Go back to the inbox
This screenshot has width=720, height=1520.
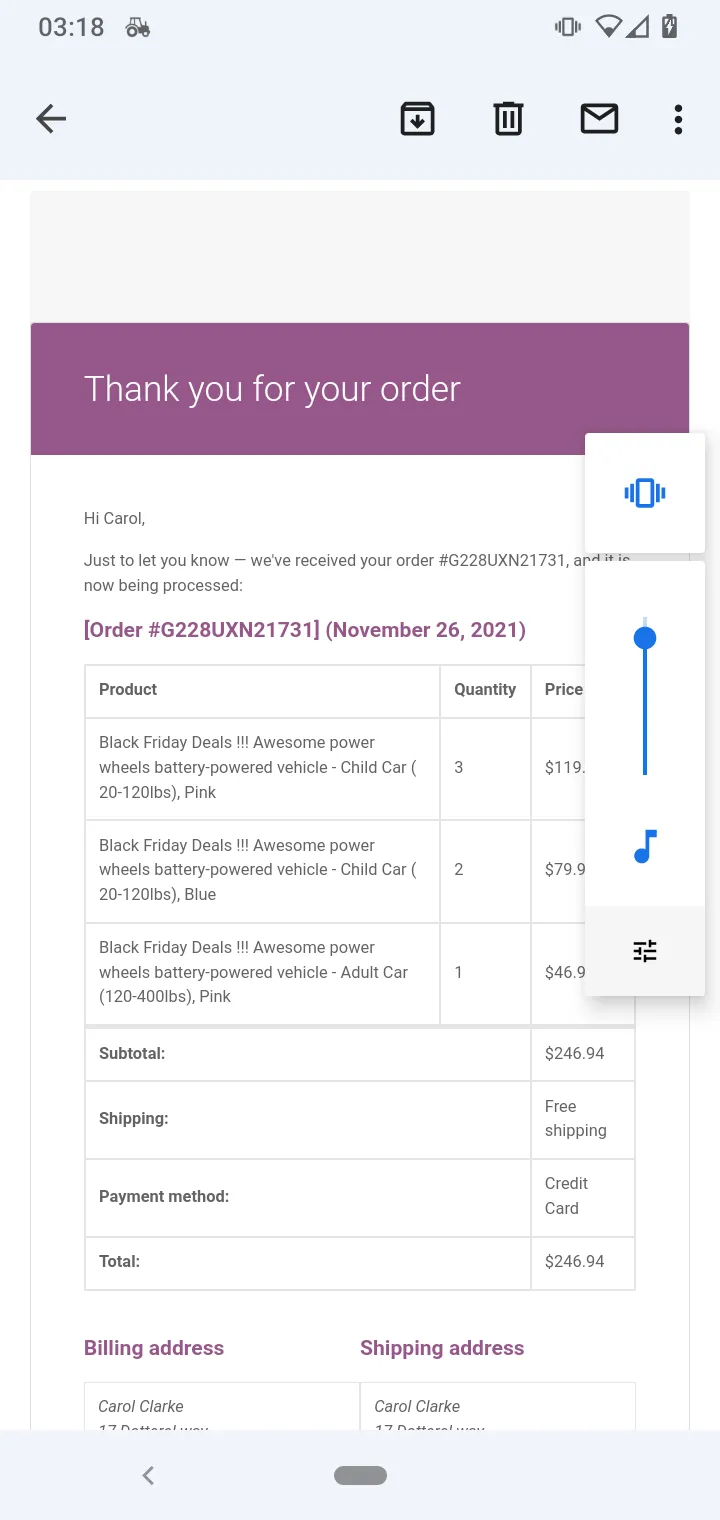tap(51, 119)
